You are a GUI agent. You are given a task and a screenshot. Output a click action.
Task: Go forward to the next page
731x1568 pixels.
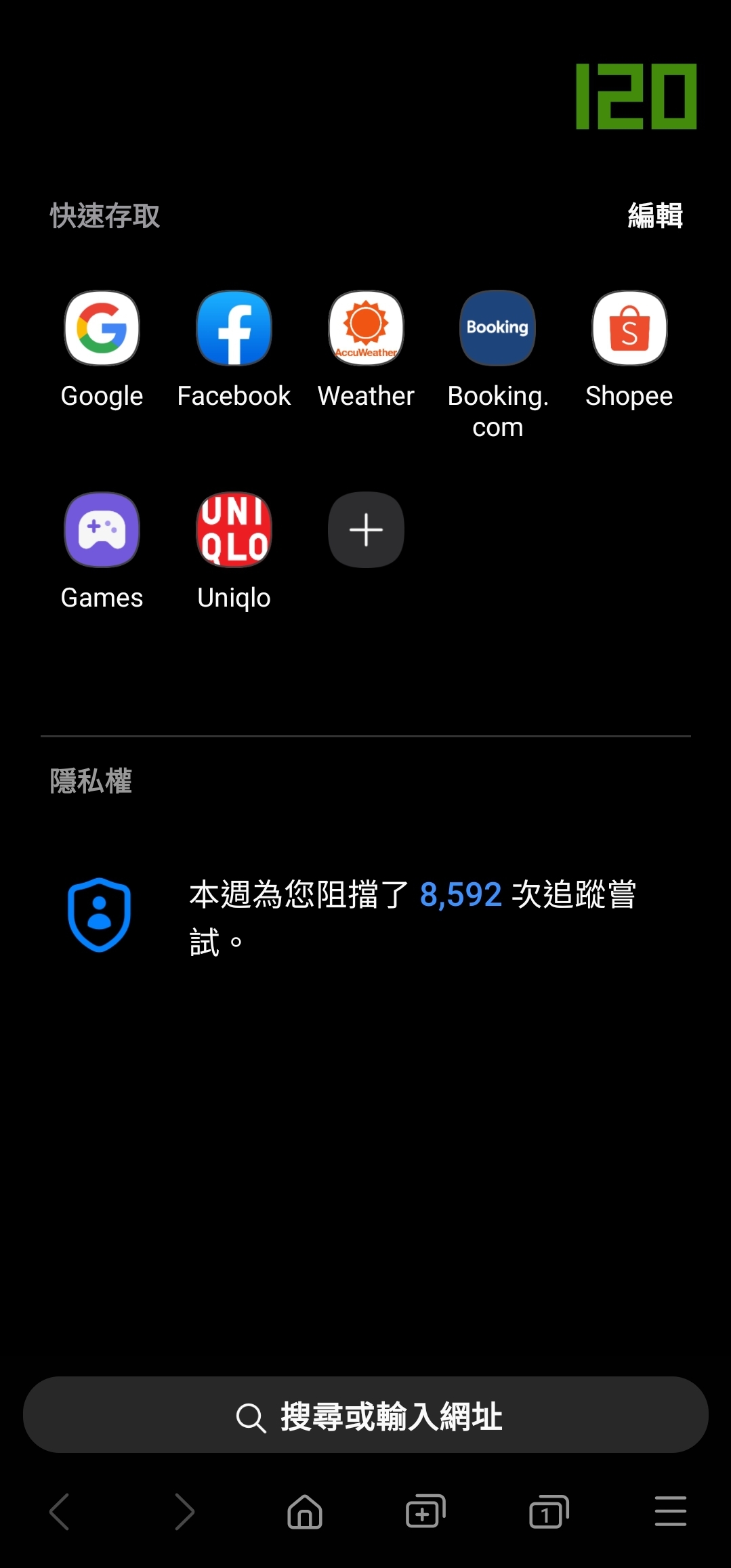pyautogui.click(x=184, y=1511)
